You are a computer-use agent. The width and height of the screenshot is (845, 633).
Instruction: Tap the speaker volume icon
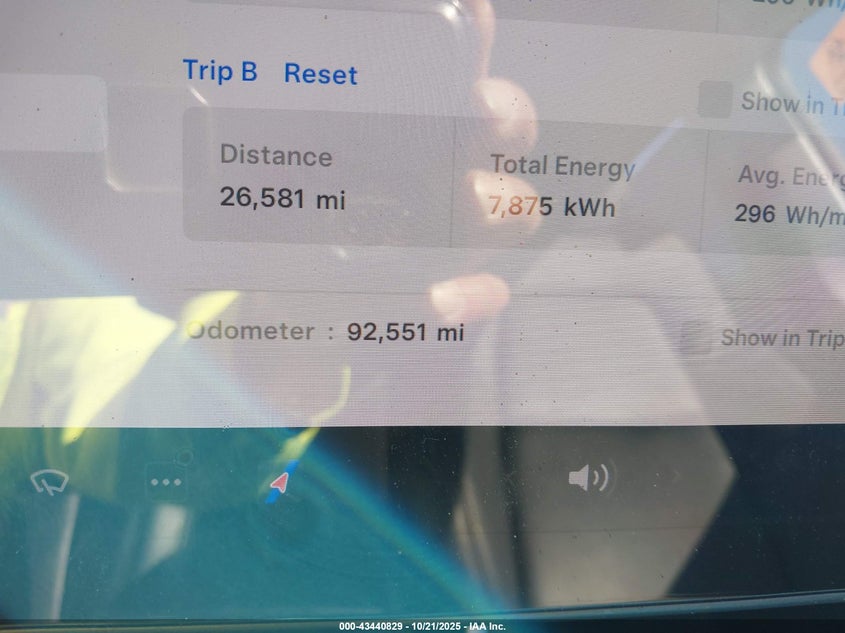click(588, 478)
